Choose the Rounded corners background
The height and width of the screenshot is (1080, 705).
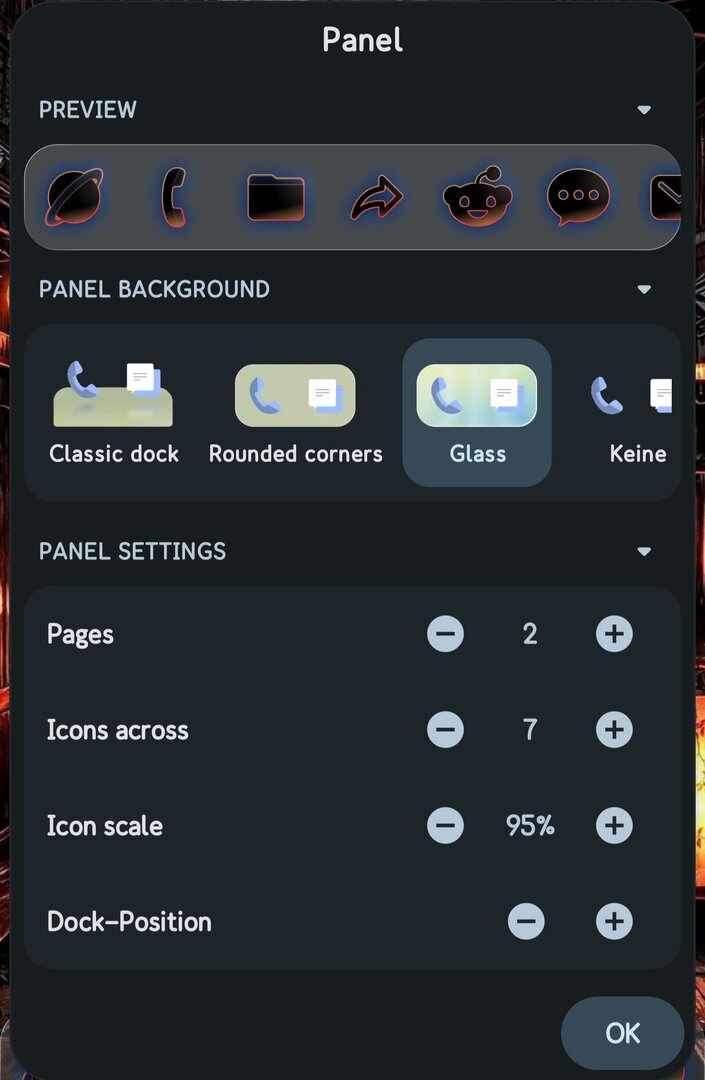click(295, 413)
